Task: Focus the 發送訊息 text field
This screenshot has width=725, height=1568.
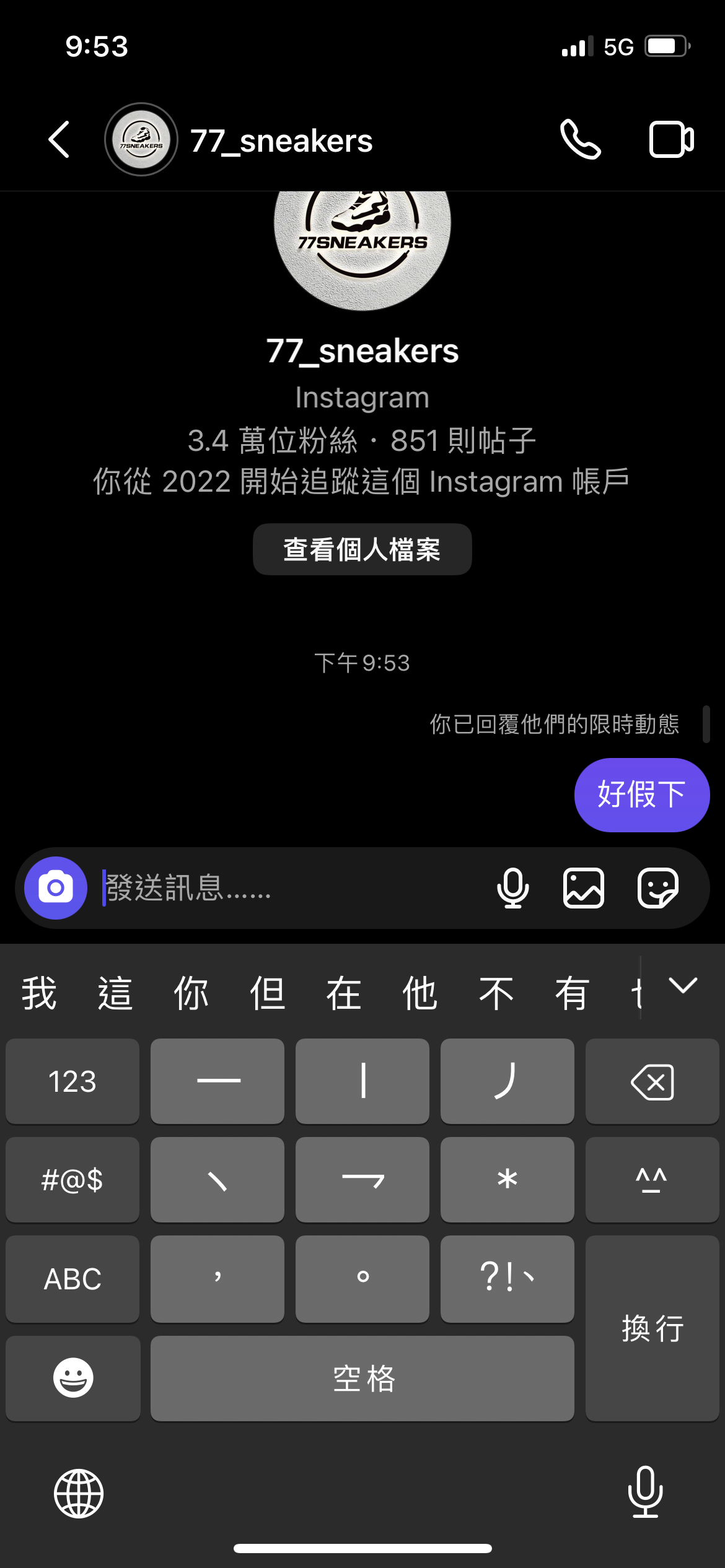Action: tap(291, 888)
